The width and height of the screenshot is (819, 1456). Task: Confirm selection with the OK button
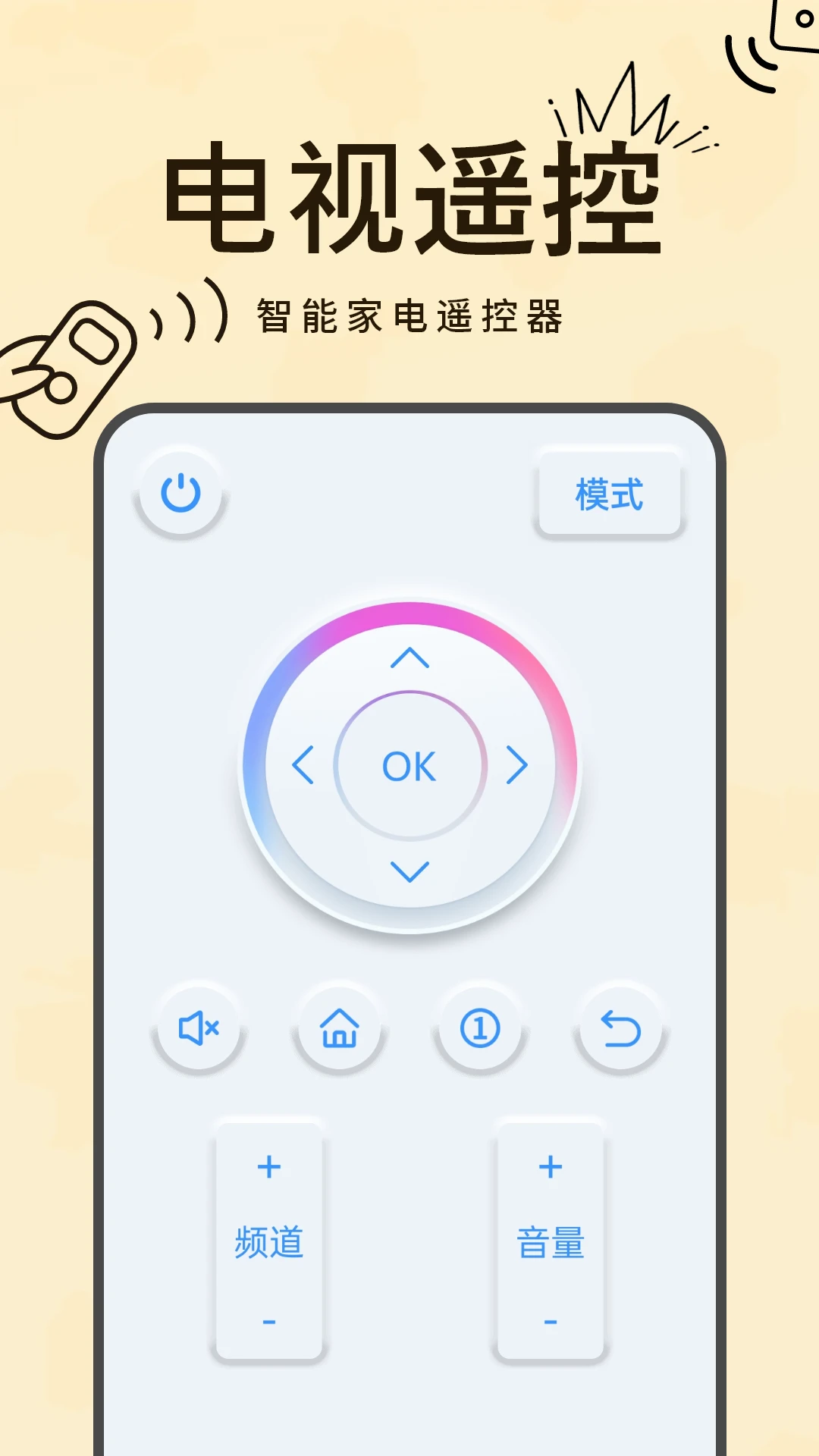coord(409,766)
